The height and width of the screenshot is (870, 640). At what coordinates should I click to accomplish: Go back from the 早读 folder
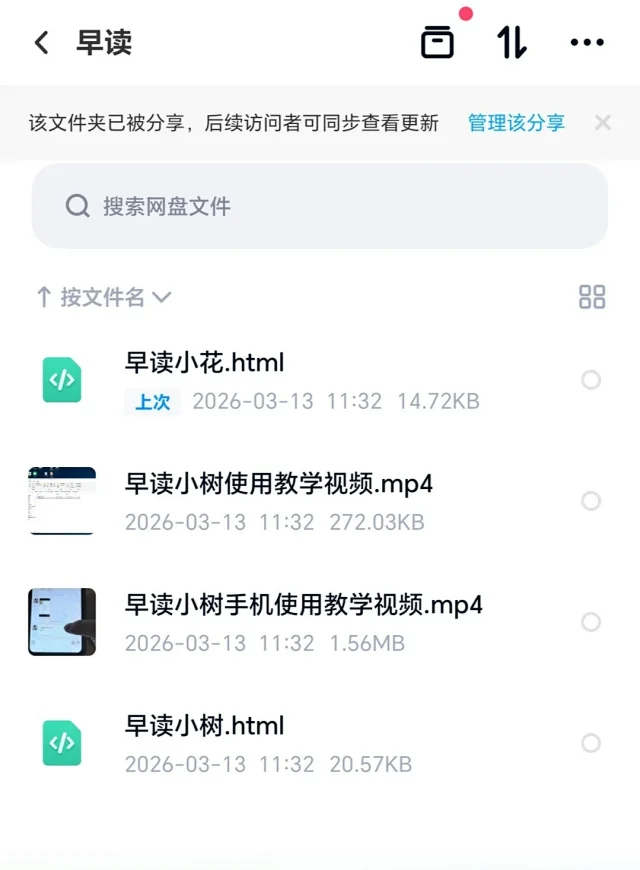coord(41,43)
